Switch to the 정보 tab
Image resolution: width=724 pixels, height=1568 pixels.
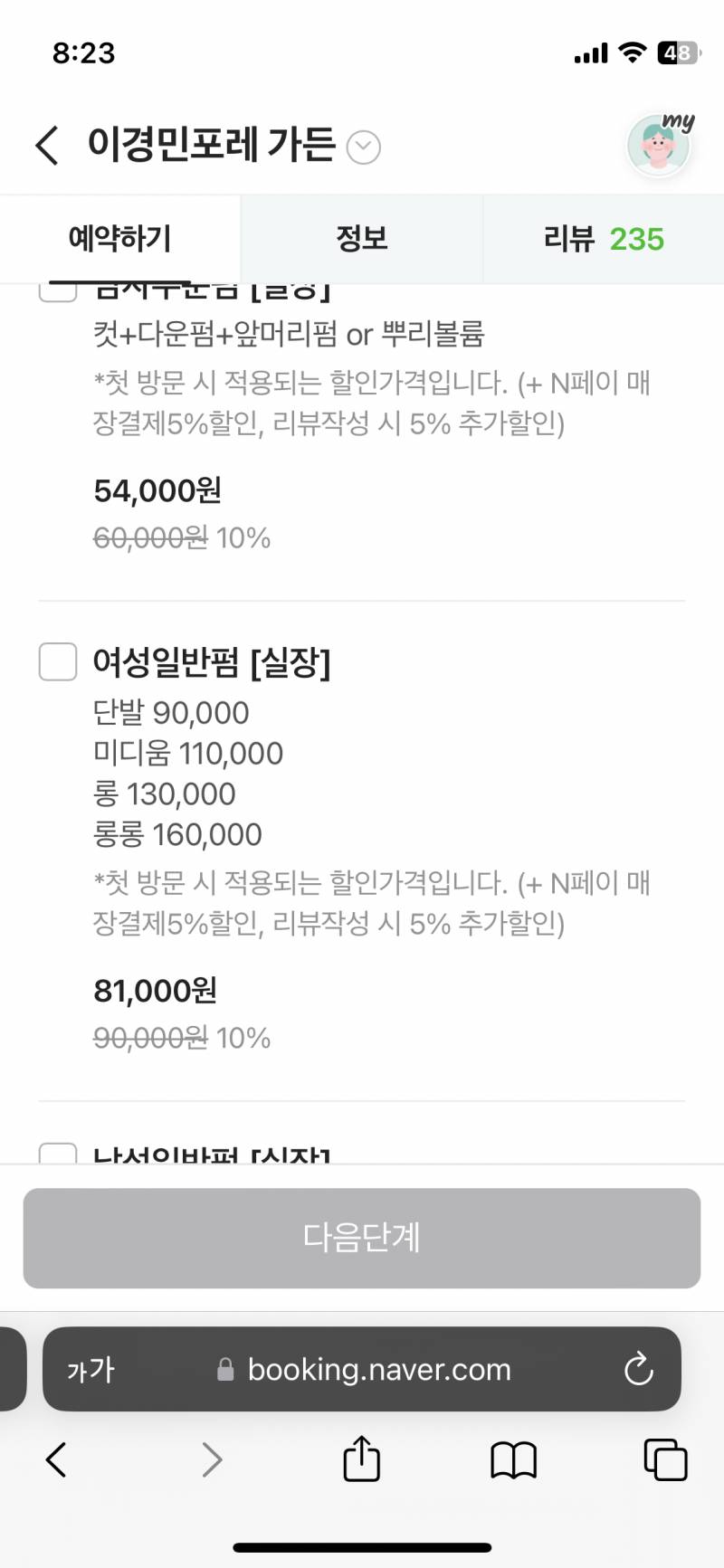pos(361,238)
